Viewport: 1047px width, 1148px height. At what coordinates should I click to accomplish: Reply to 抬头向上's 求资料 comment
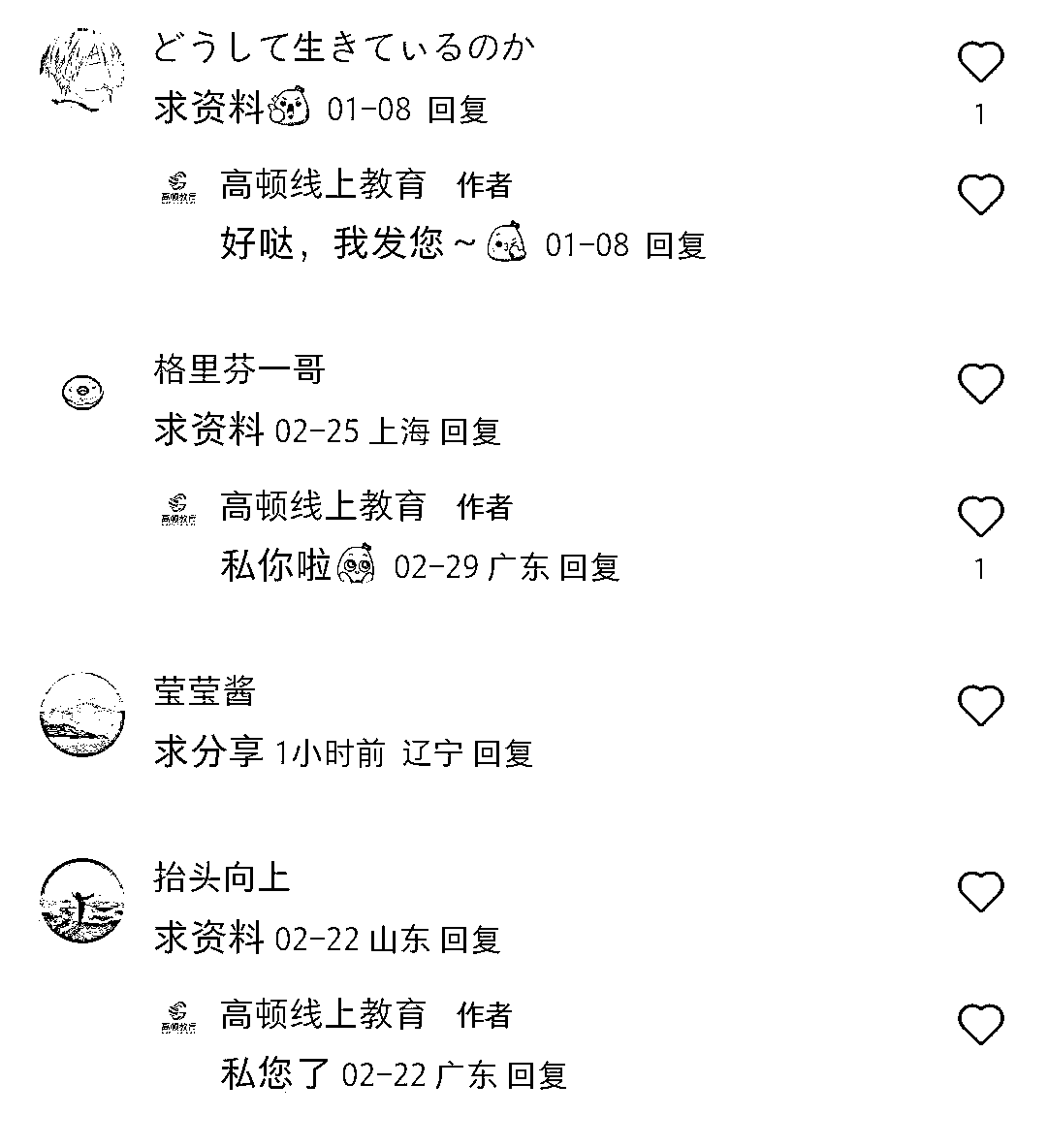pyautogui.click(x=470, y=940)
